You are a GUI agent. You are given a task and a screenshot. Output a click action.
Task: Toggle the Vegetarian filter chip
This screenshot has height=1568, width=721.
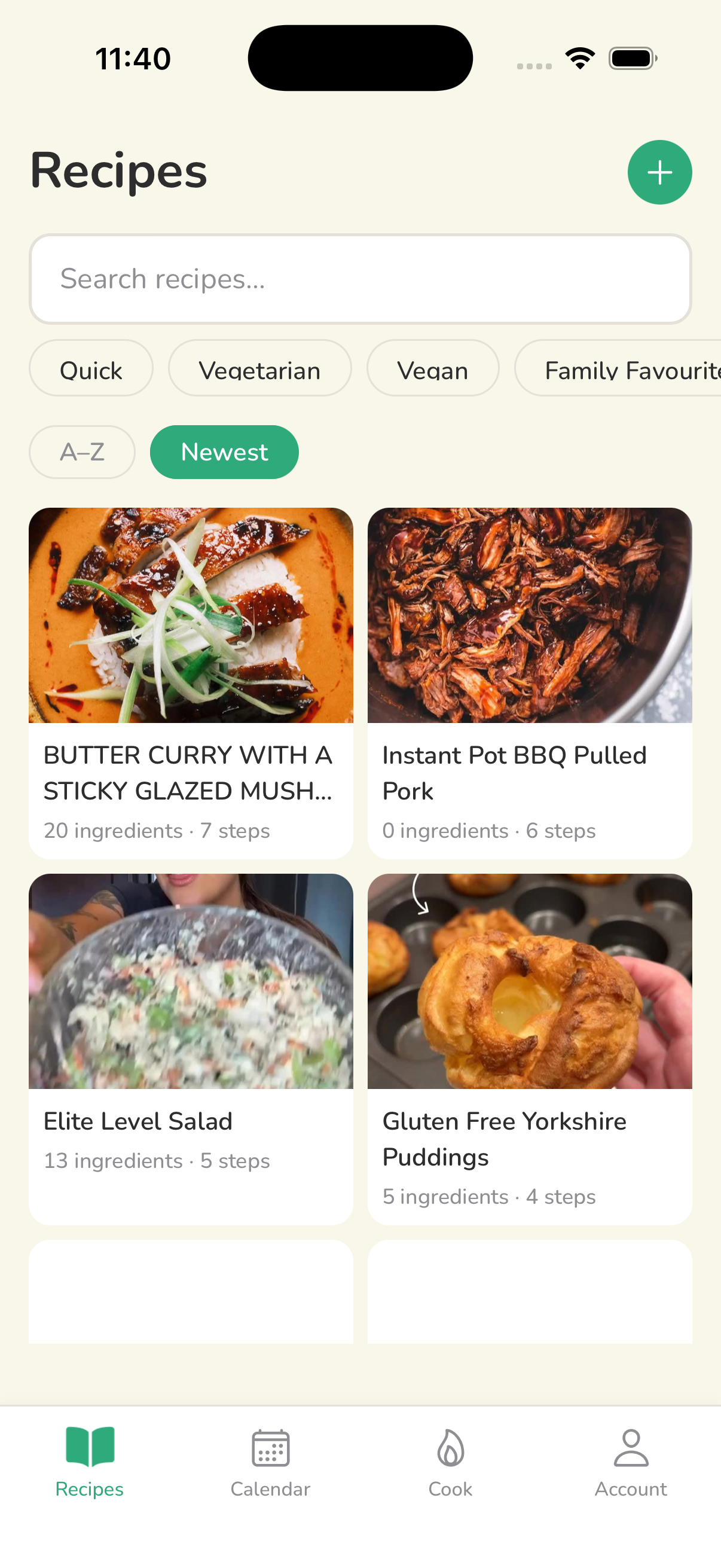(260, 368)
